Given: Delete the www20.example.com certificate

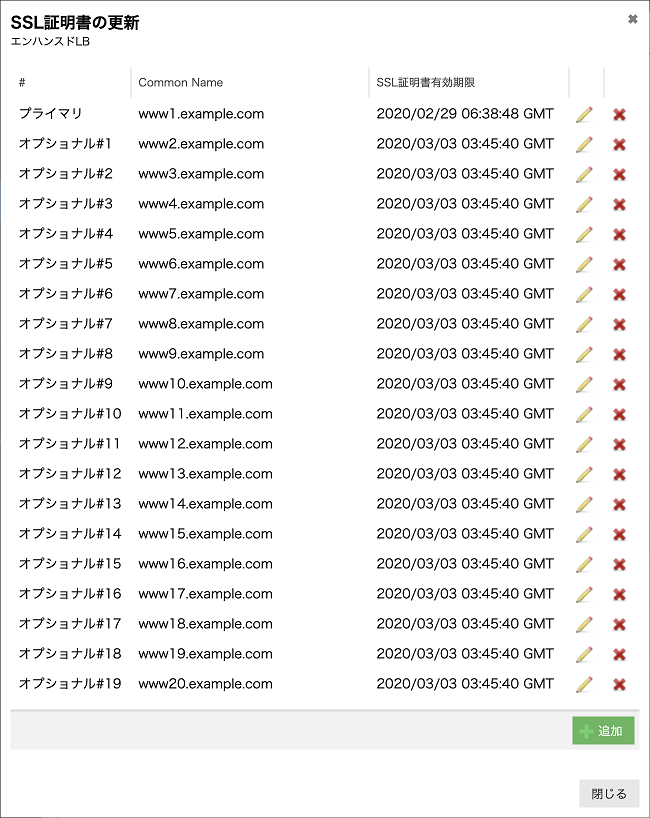Looking at the screenshot, I should click(619, 684).
